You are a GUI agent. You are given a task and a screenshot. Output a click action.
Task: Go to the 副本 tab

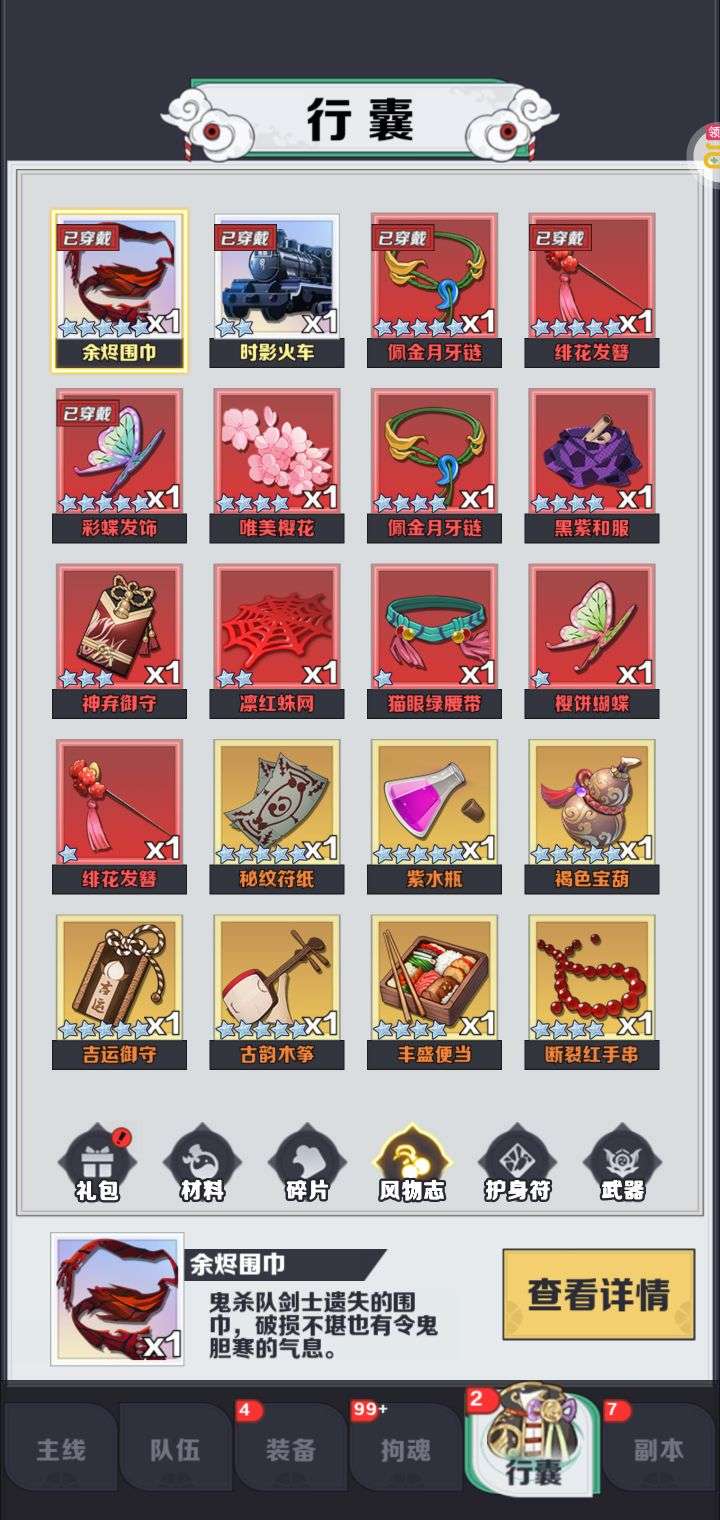(x=658, y=1449)
